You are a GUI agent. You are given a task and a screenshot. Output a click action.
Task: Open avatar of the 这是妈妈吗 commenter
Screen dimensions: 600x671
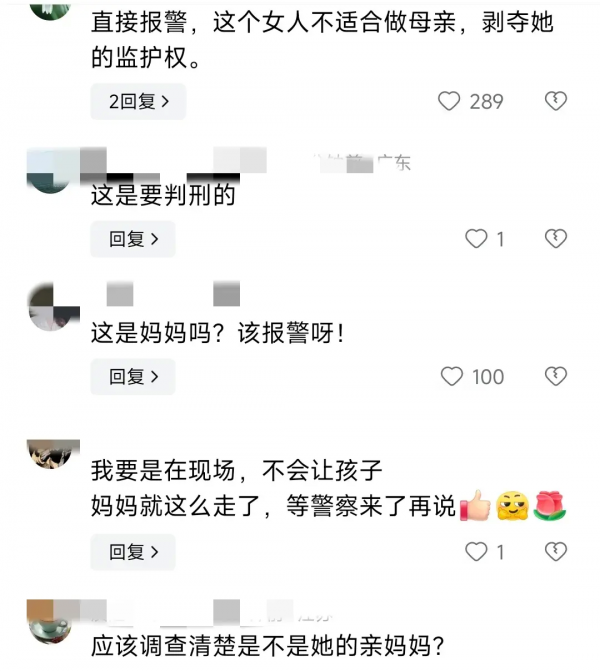coord(48,305)
